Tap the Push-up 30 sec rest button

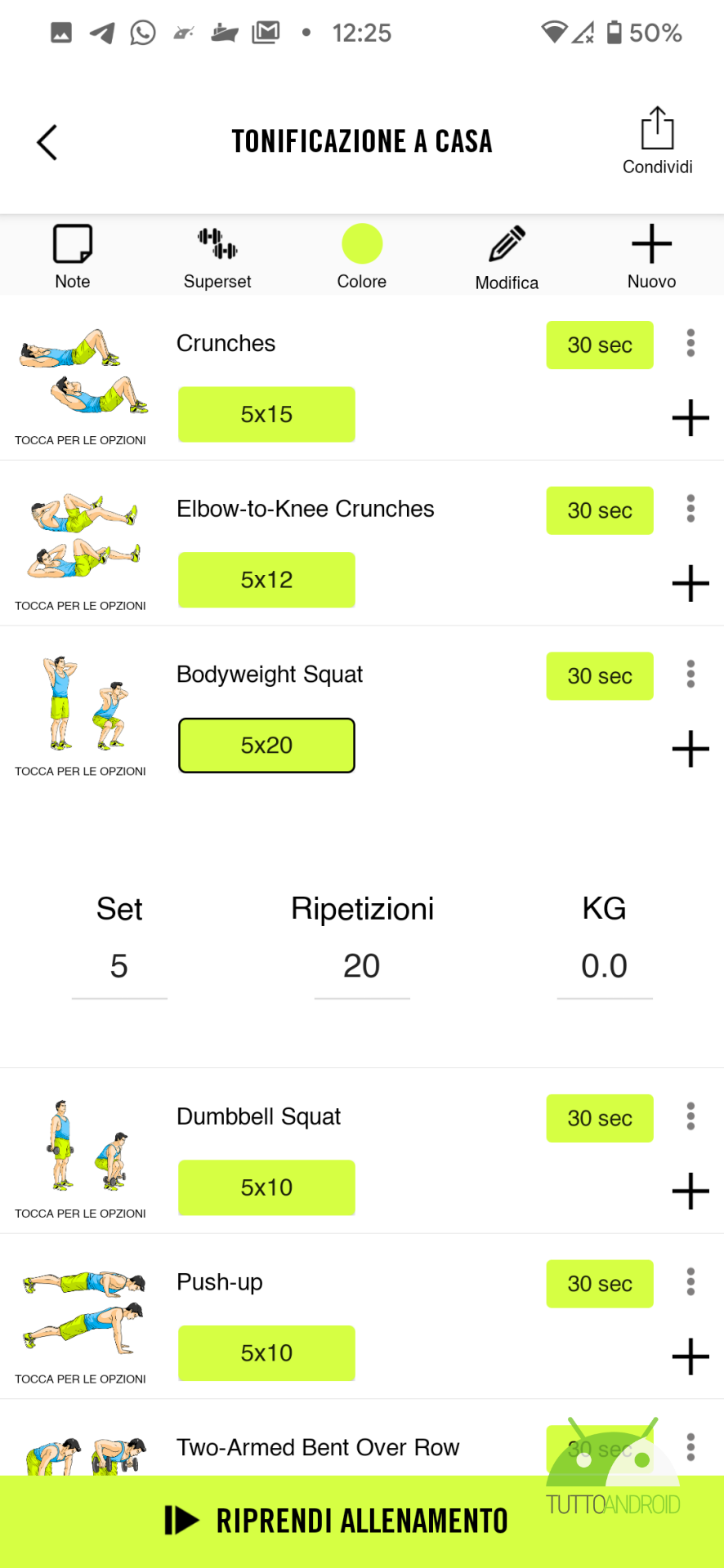[x=600, y=1284]
